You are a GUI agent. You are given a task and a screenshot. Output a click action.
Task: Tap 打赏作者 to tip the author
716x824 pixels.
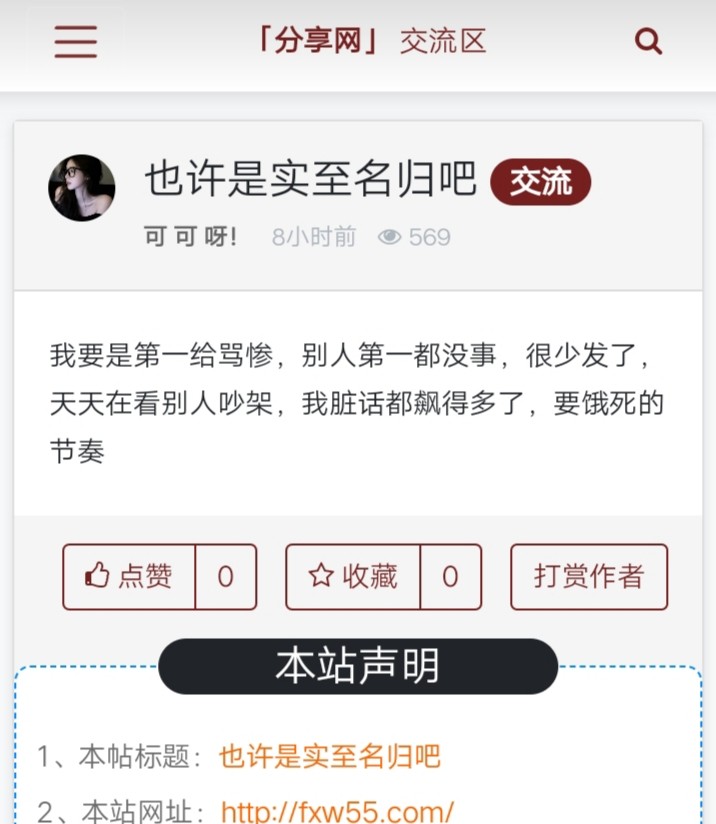[x=588, y=576]
